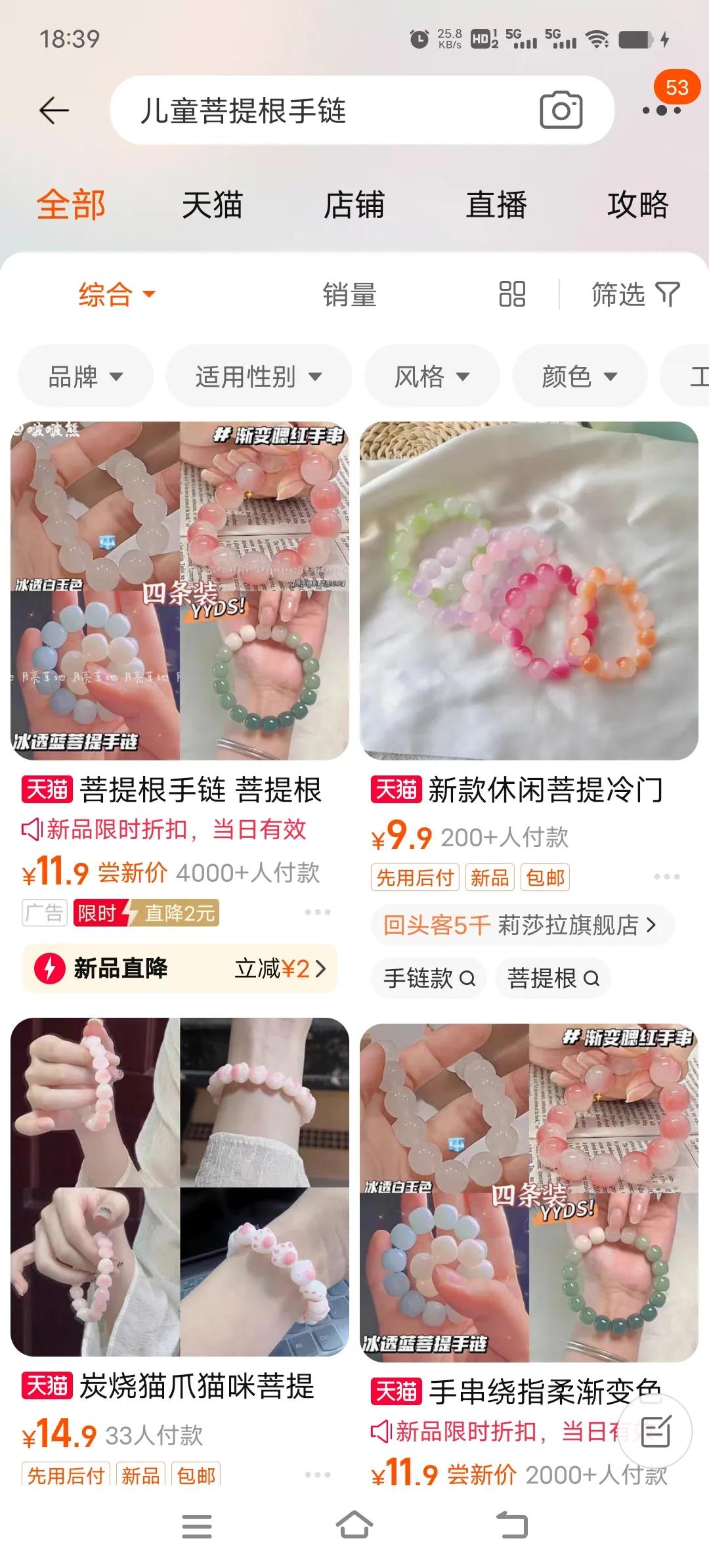Tap the 菩提根 suggested search tag
The image size is (709, 1568).
[553, 978]
